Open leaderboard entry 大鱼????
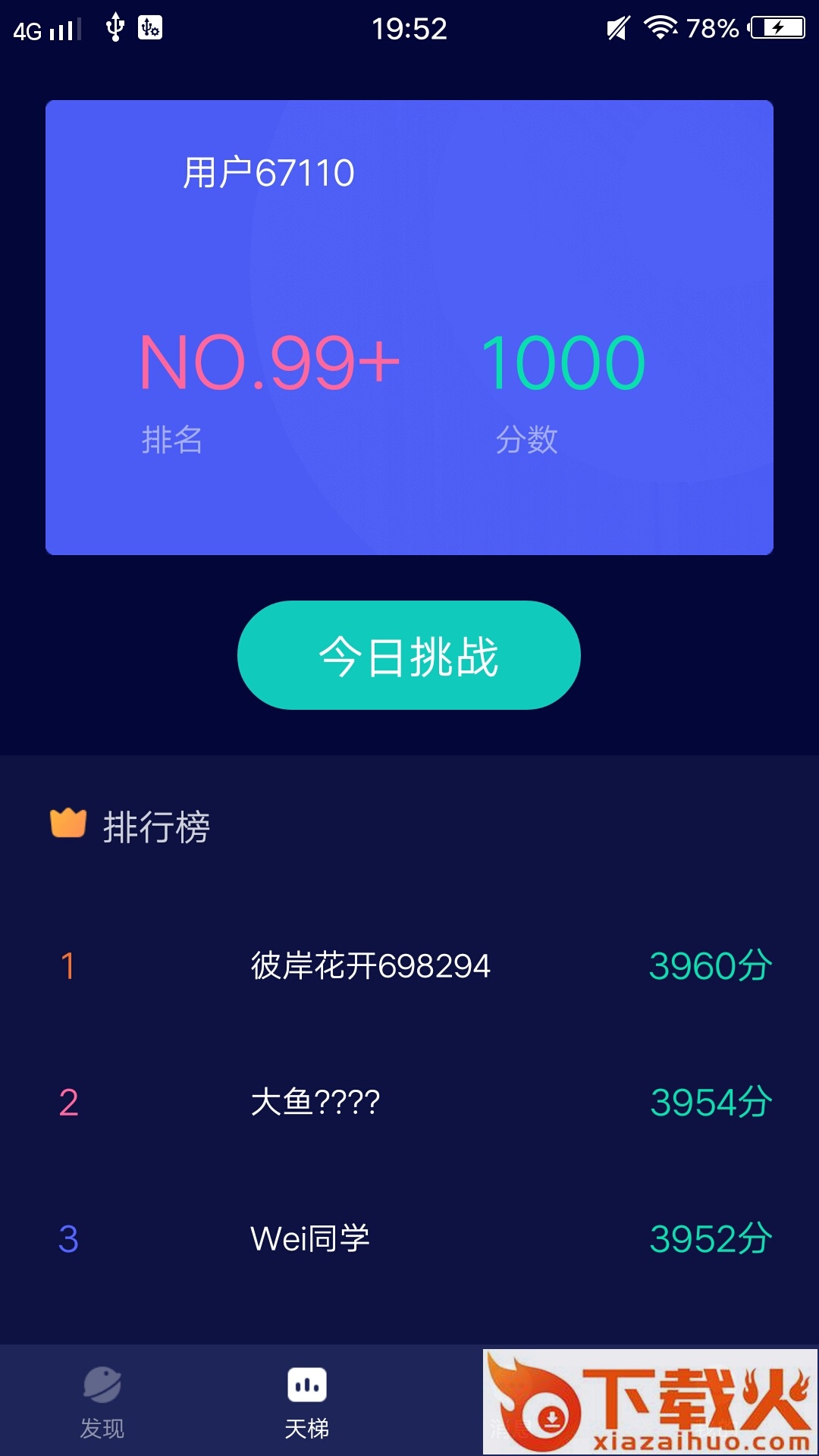Viewport: 819px width, 1456px height. pyautogui.click(x=409, y=1103)
